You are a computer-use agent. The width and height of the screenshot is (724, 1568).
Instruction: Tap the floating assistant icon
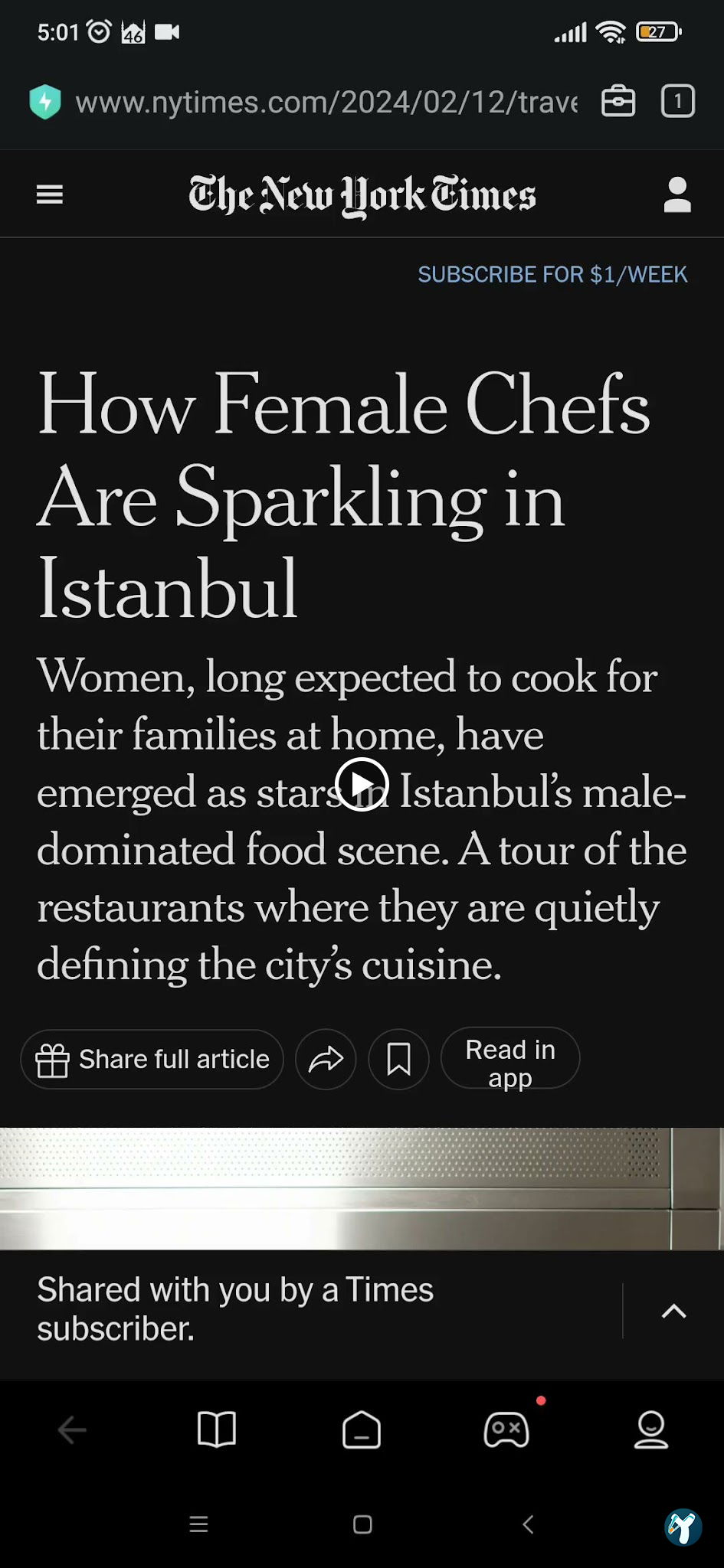[x=683, y=1527]
